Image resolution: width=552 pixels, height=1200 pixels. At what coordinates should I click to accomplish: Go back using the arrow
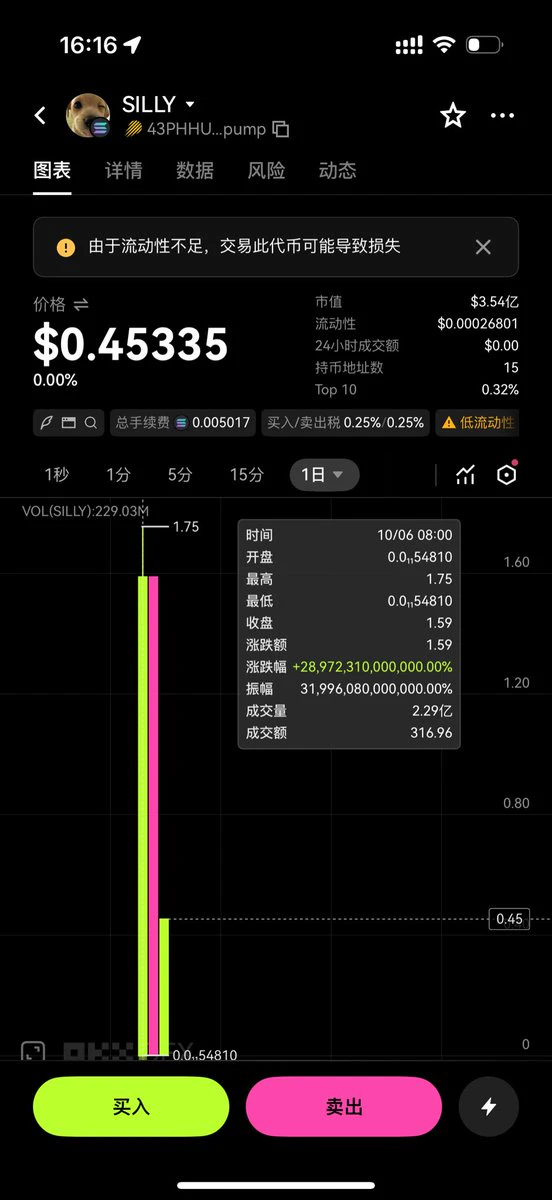click(x=40, y=116)
